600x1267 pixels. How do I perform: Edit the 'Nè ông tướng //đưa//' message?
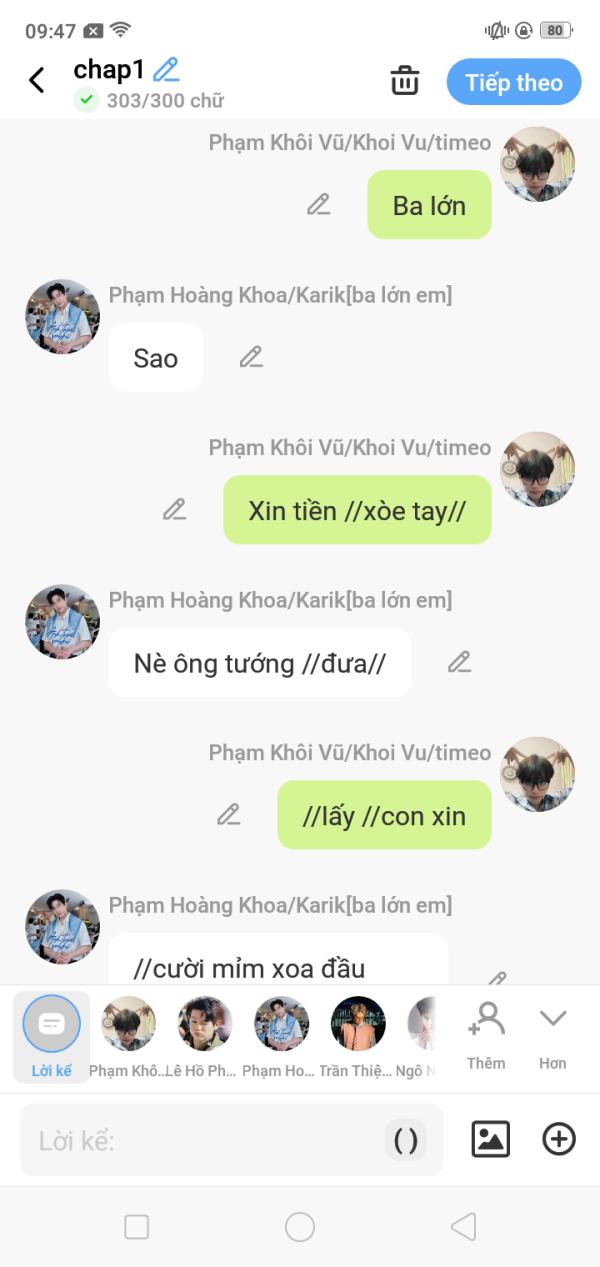[x=459, y=662]
